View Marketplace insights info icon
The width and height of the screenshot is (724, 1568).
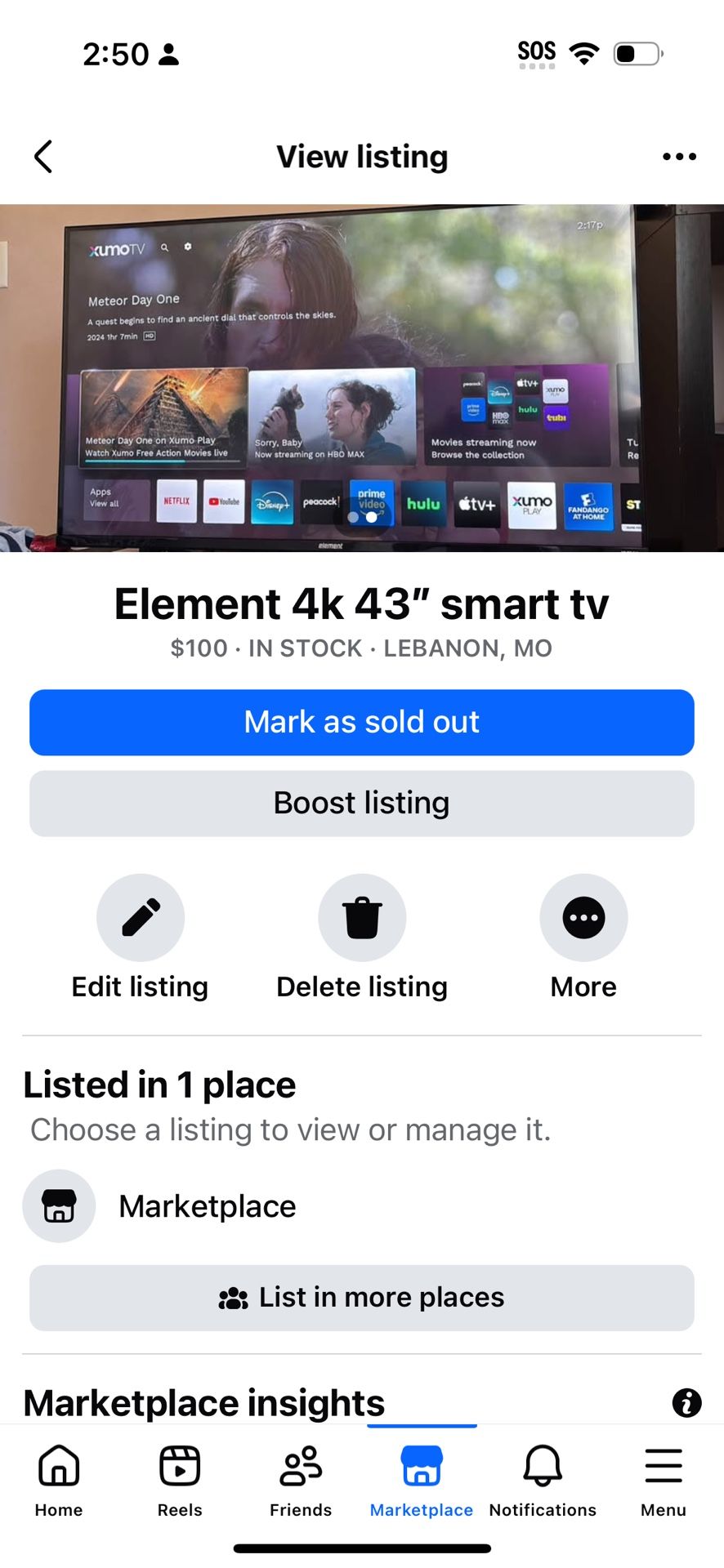pos(686,1402)
